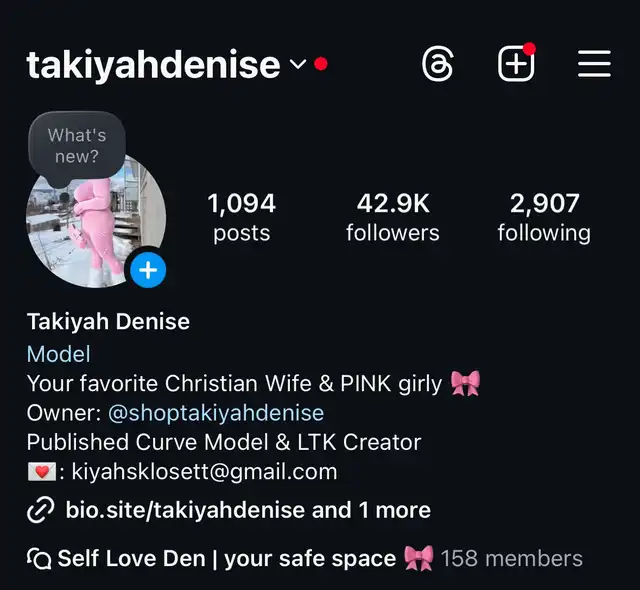Tap the What's new? note bubble
Screen dimensions: 640x590
(77, 146)
